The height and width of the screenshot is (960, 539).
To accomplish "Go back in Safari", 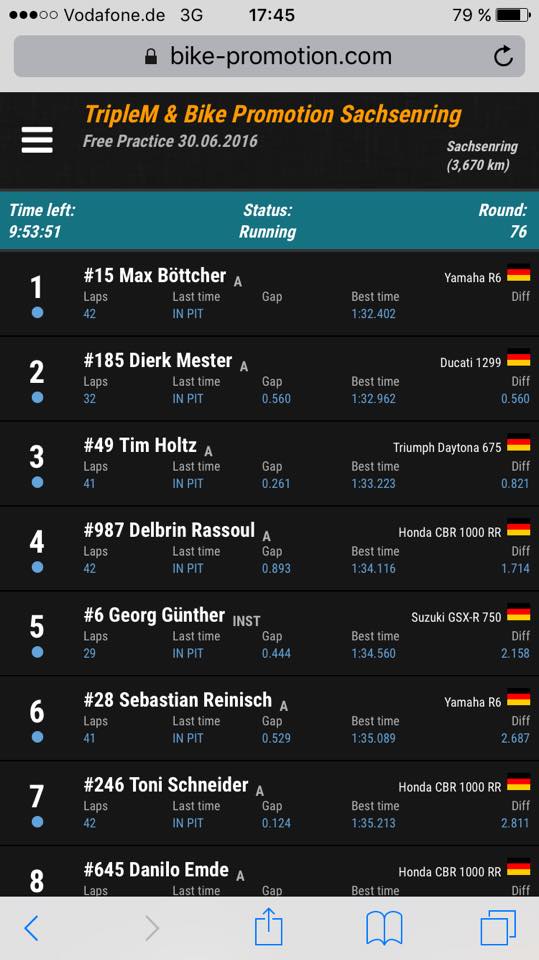I will [31, 928].
